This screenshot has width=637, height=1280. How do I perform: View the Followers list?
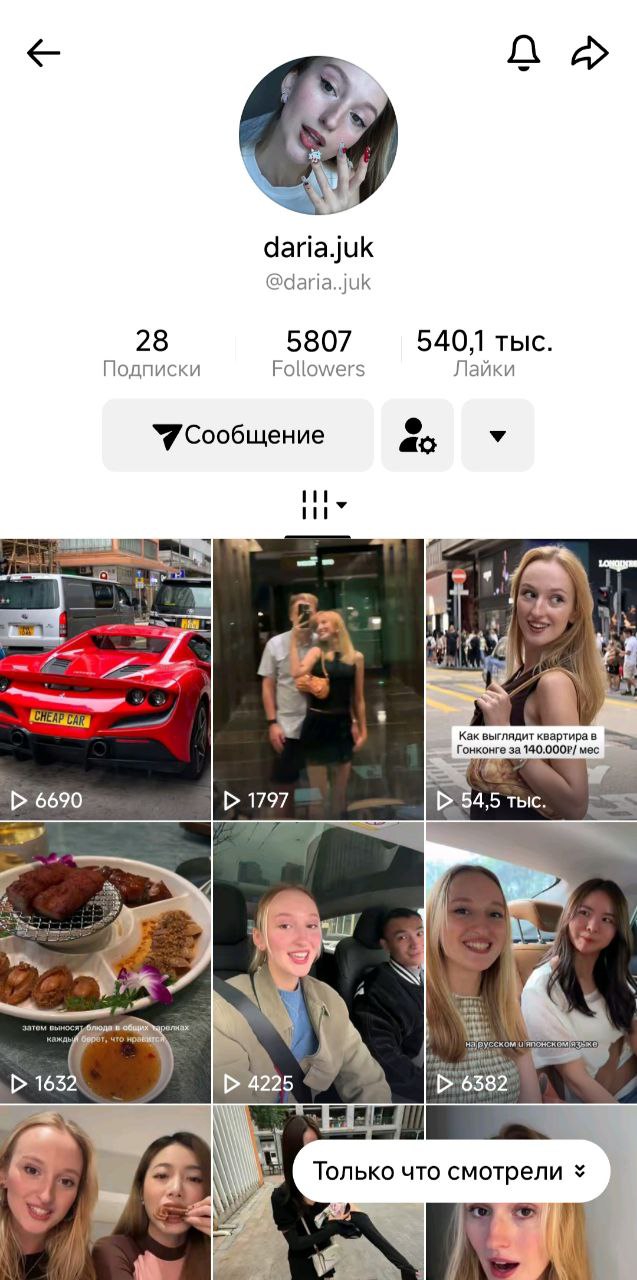tap(318, 354)
